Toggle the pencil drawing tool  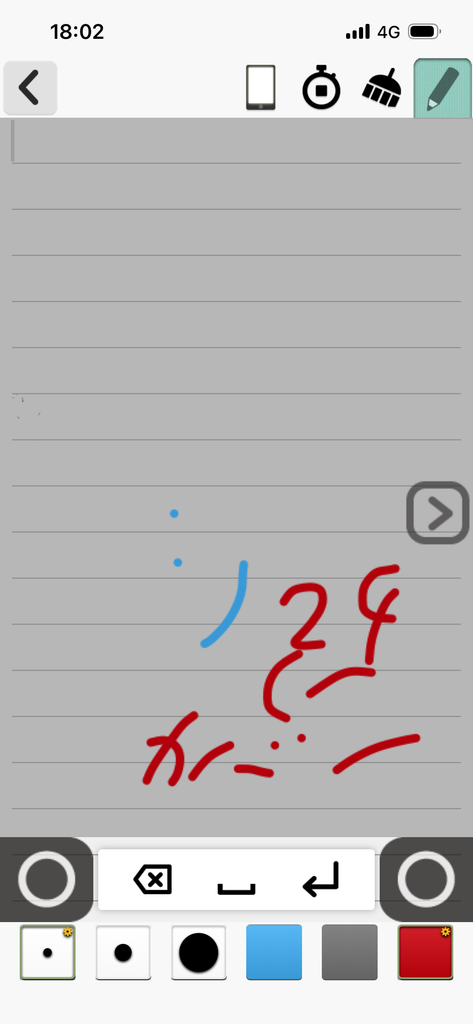point(443,88)
